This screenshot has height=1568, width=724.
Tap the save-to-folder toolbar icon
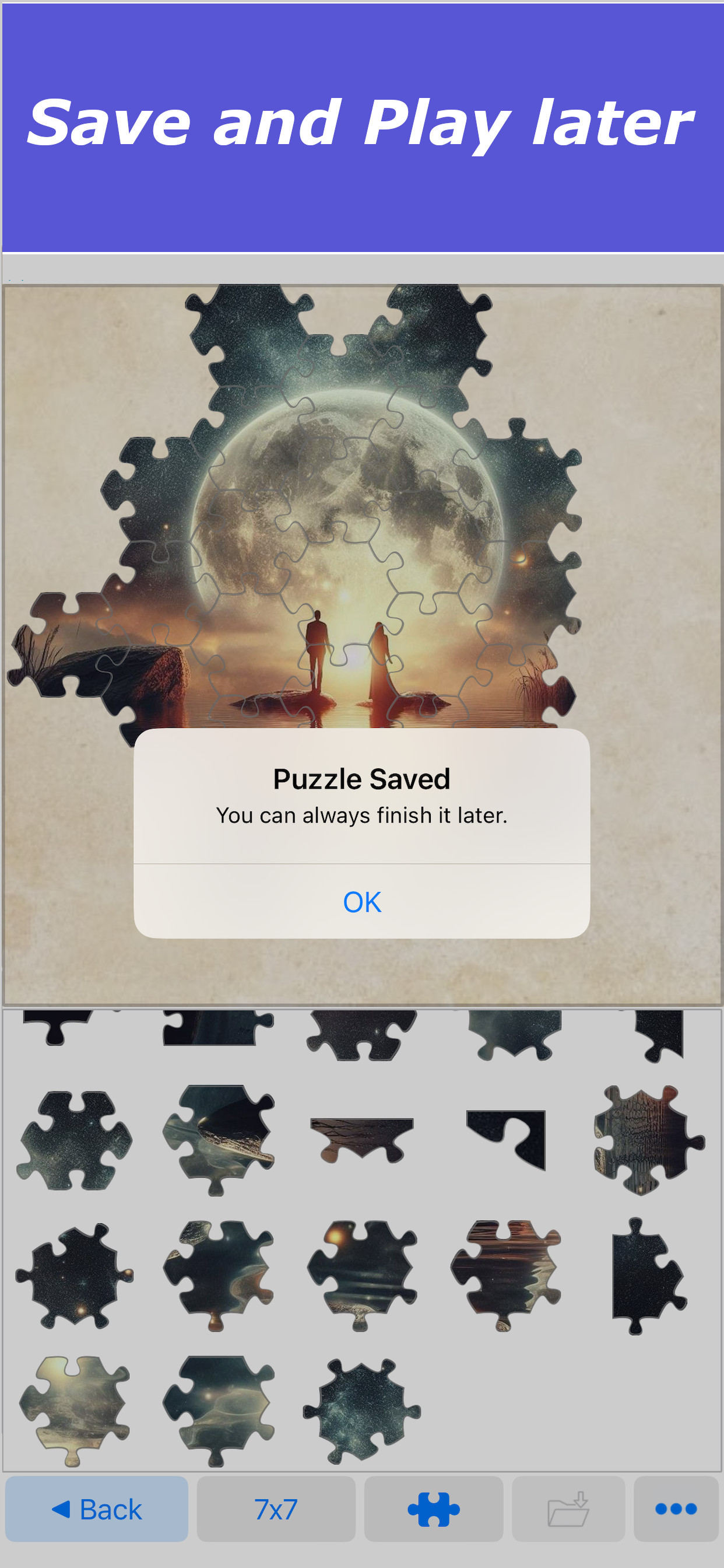(568, 1510)
